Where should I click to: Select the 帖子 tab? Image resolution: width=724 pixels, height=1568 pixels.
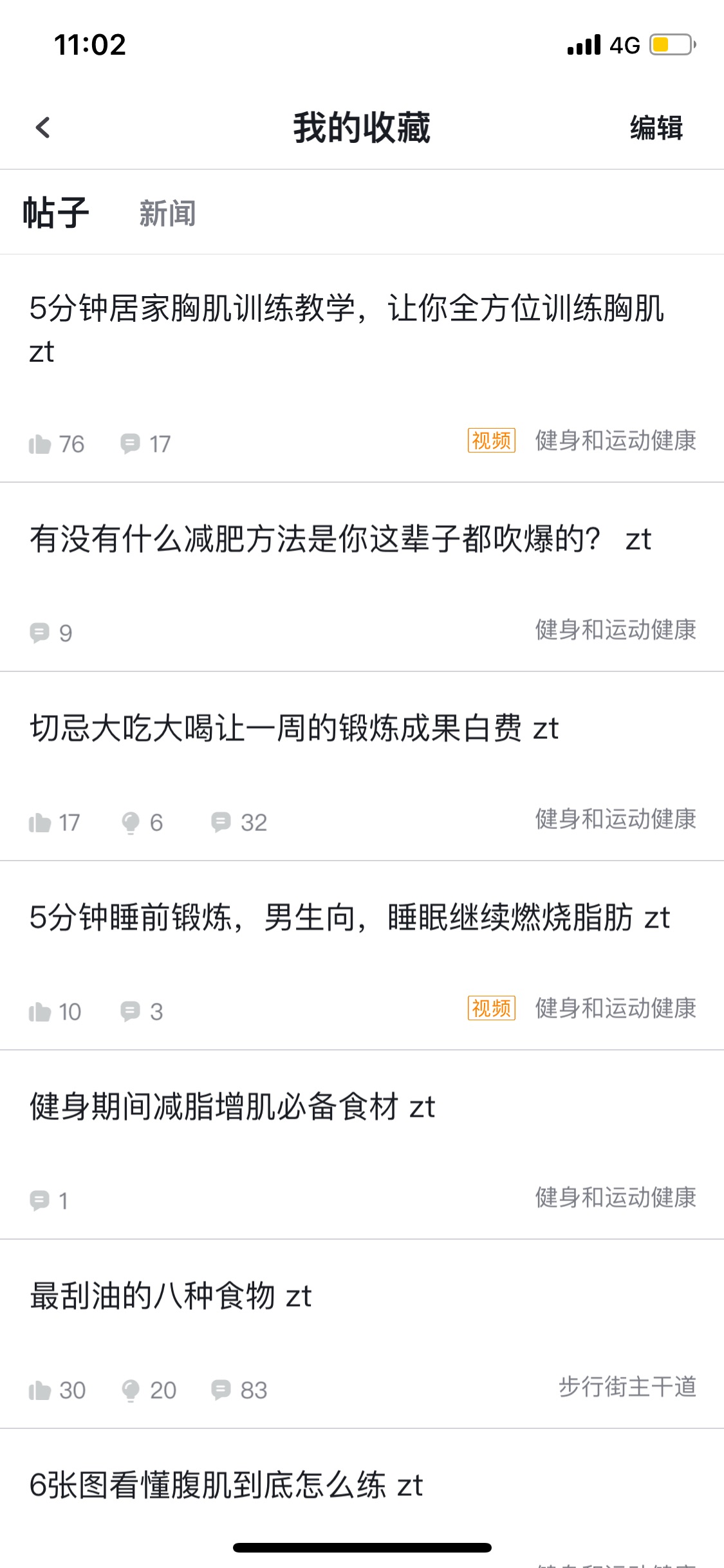[55, 213]
